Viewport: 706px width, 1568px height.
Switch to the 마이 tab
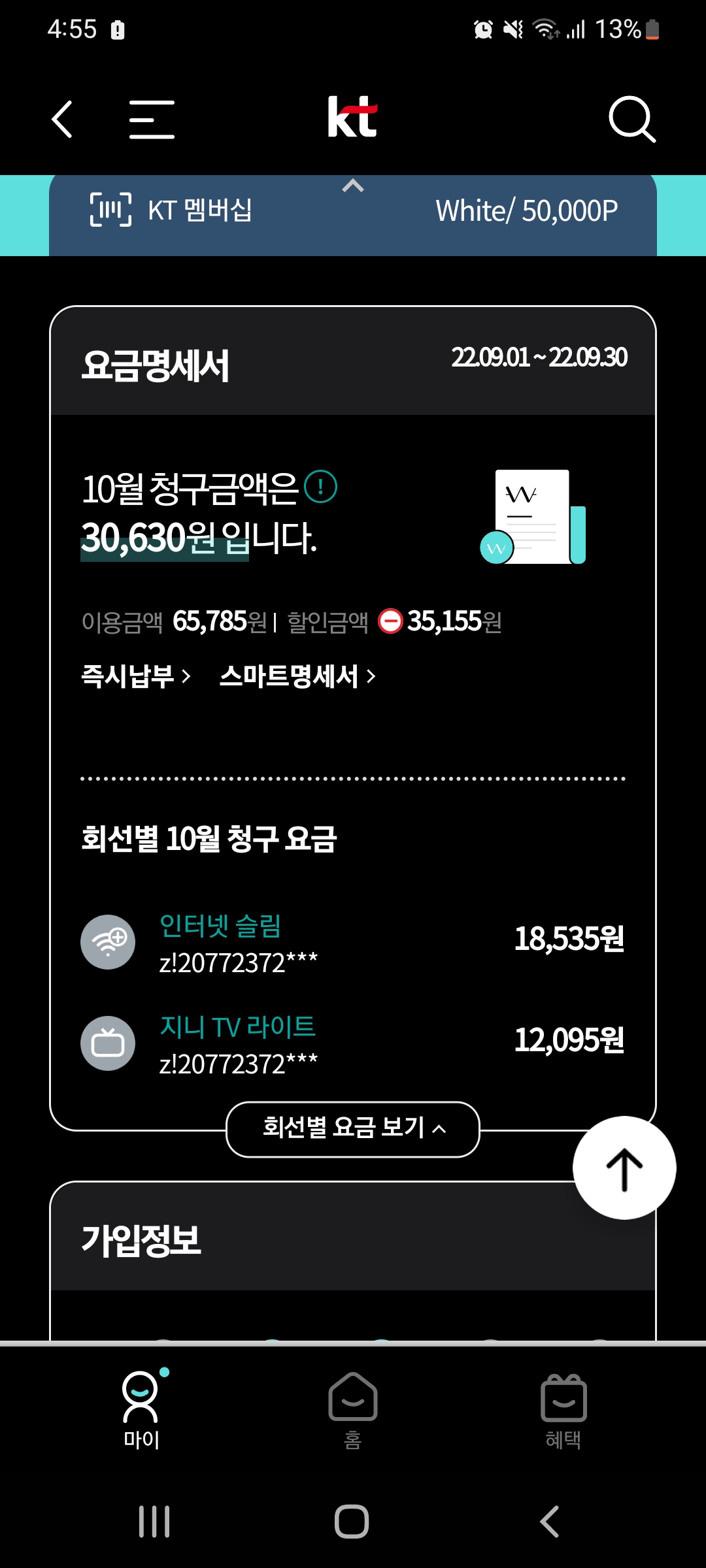141,1410
